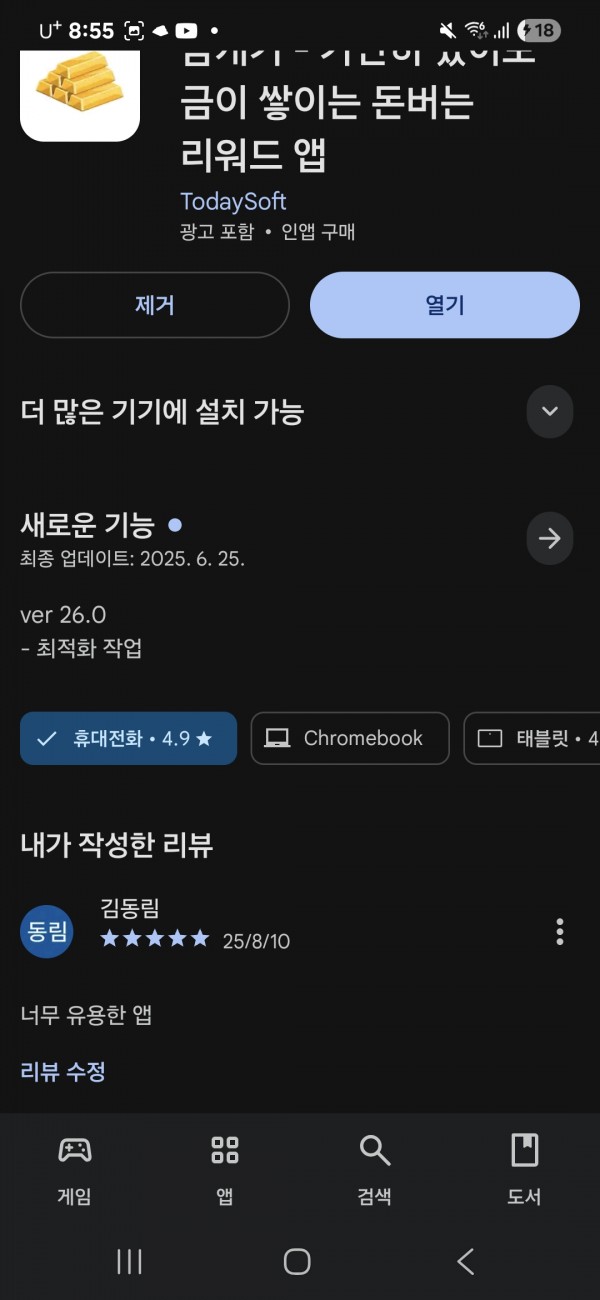Open the app with 열기 button

tap(445, 305)
